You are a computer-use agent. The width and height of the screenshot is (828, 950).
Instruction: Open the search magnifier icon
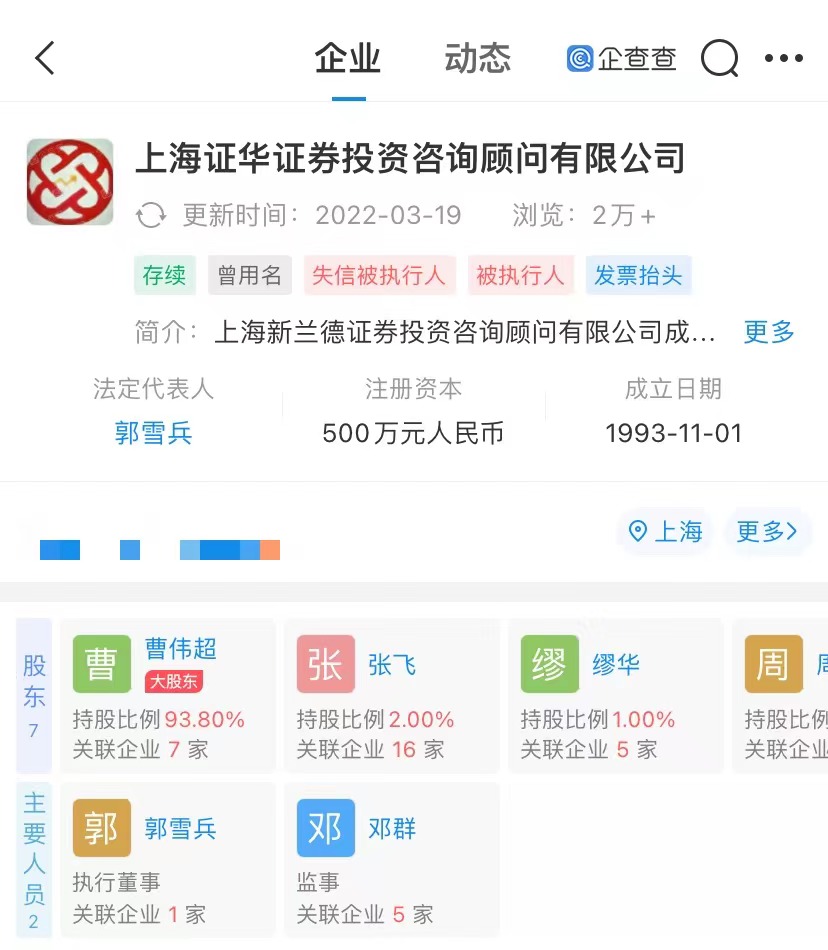coord(719,59)
